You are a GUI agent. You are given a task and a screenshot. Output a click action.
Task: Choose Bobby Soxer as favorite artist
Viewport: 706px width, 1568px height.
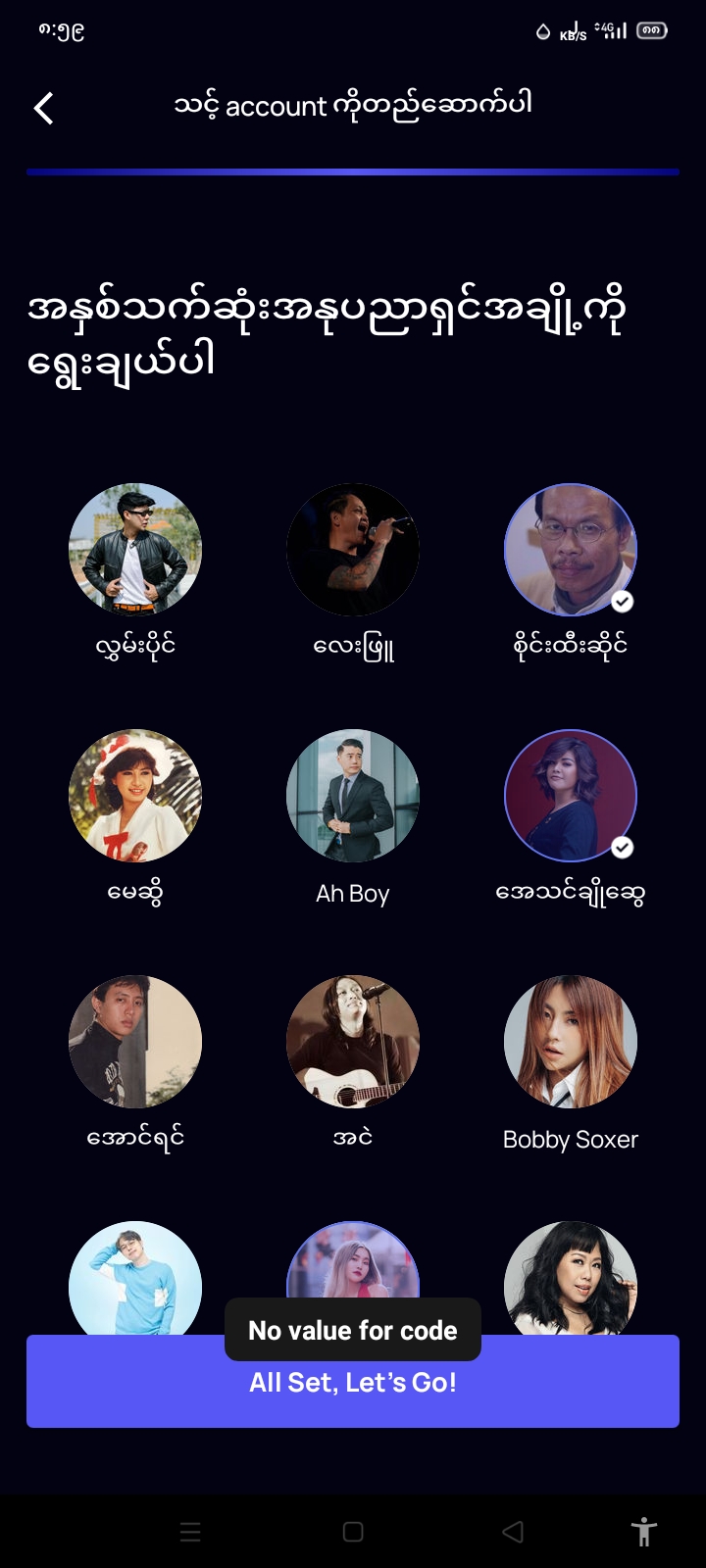571,1042
